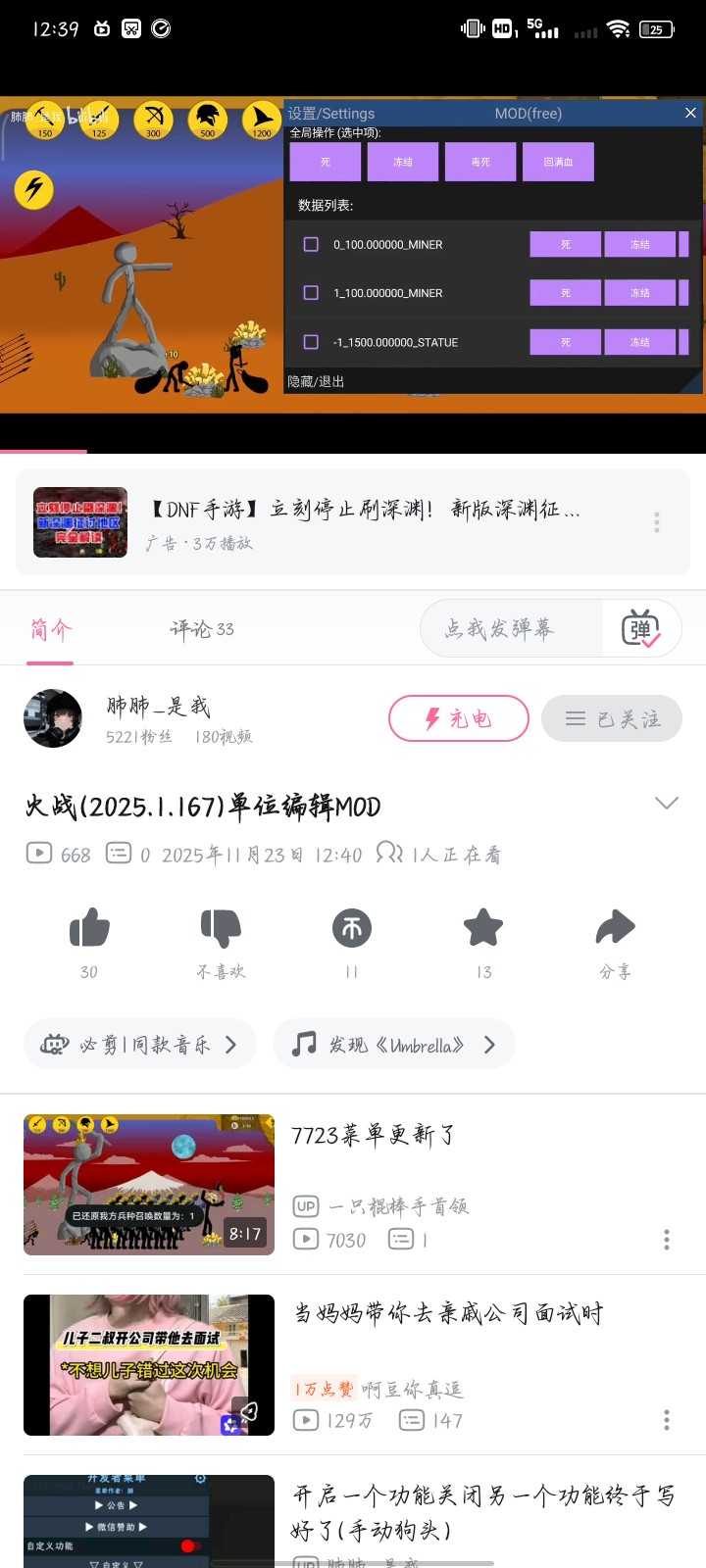
Task: Open the DNF手游 ad card
Action: (363, 522)
